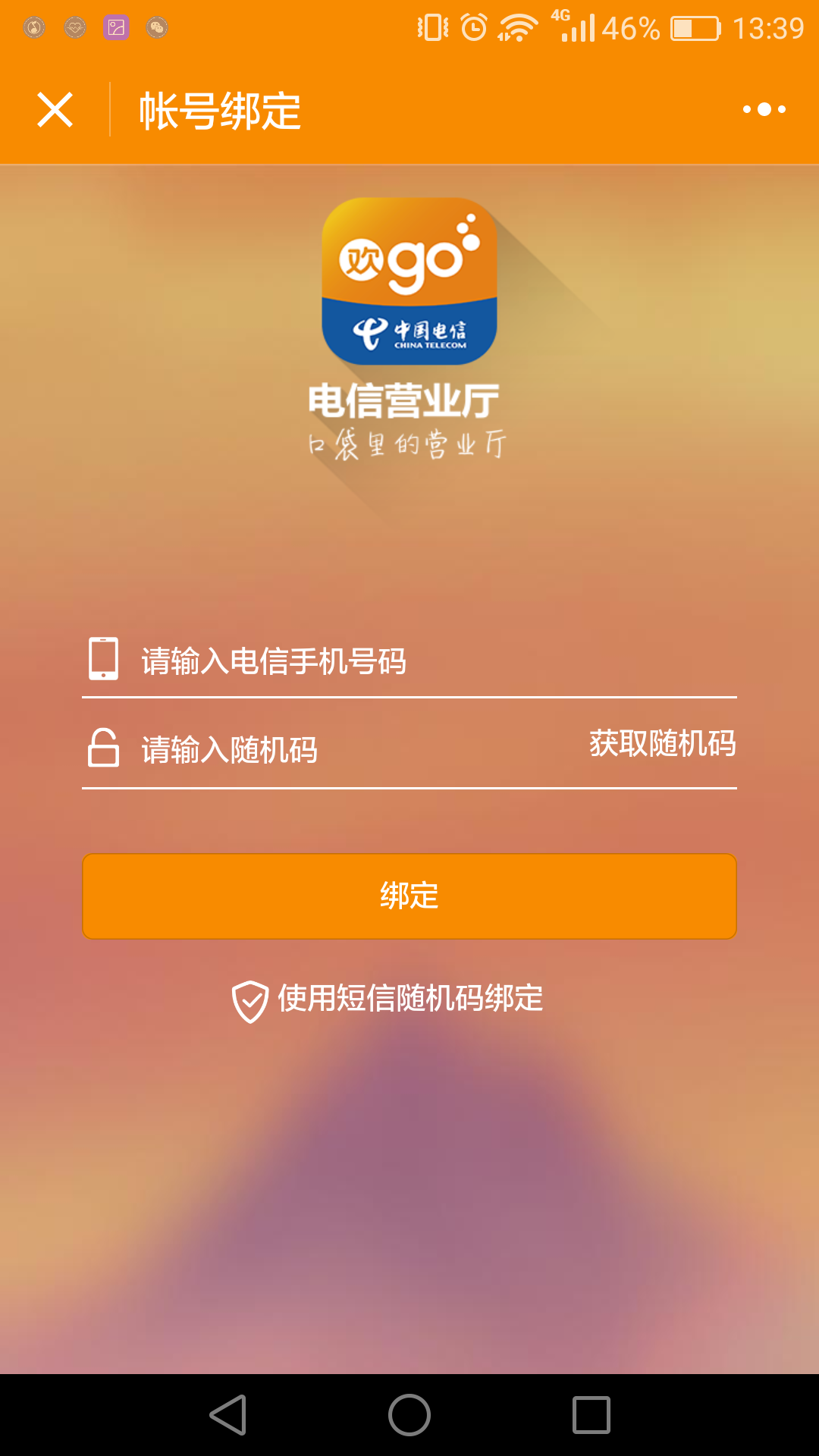Go to the home screen via the circle button
This screenshot has width=819, height=1456.
pos(409,1415)
